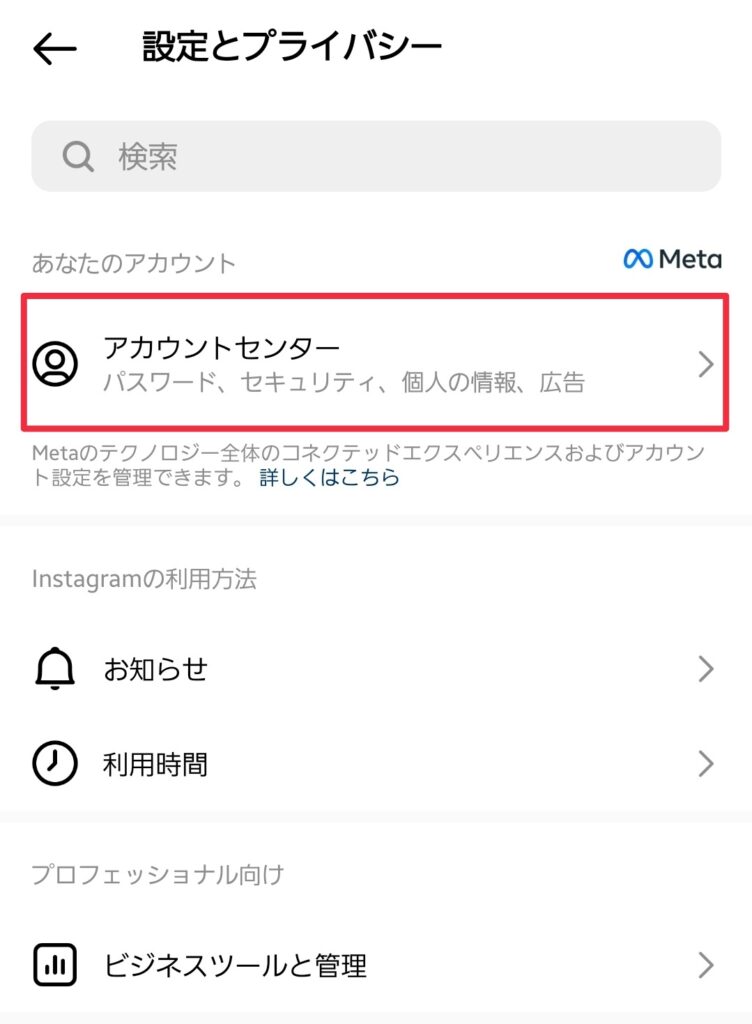Viewport: 752px width, 1024px height.
Task: Open ビジネスツールと管理
Action: 375,965
